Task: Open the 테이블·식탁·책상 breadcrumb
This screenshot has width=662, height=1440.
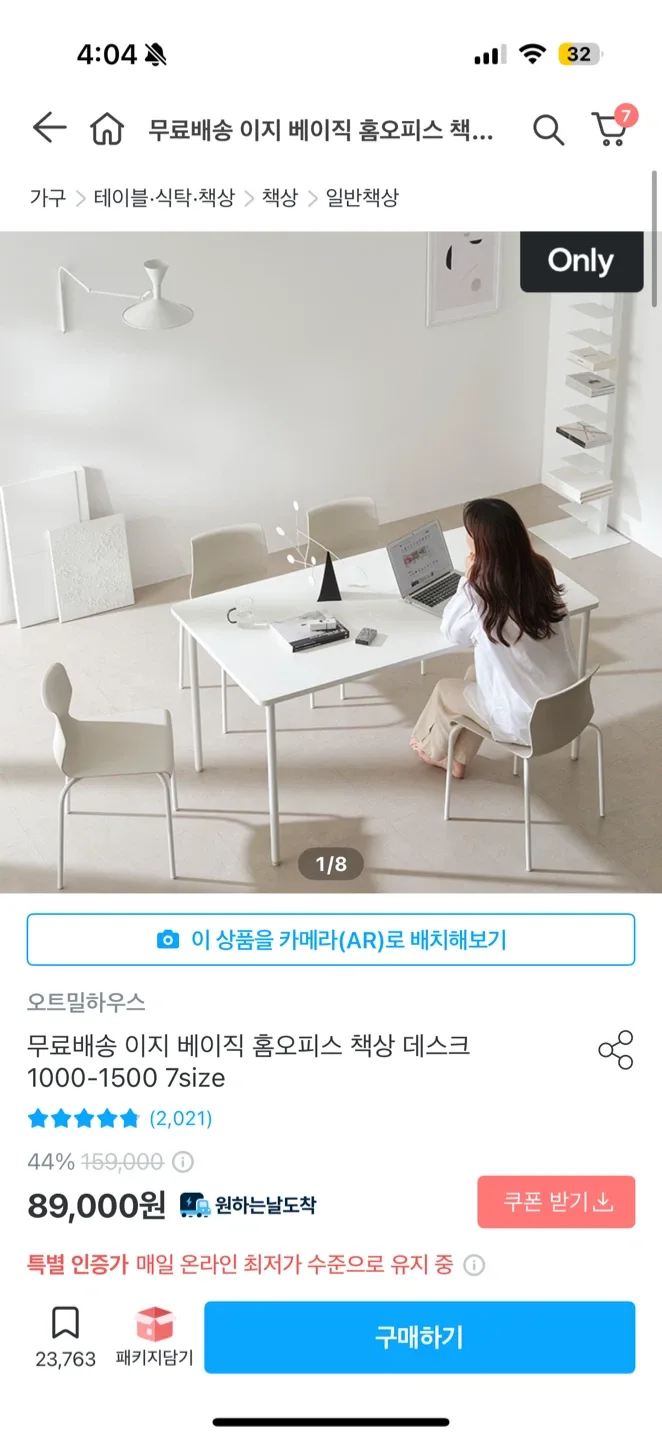Action: coord(164,197)
